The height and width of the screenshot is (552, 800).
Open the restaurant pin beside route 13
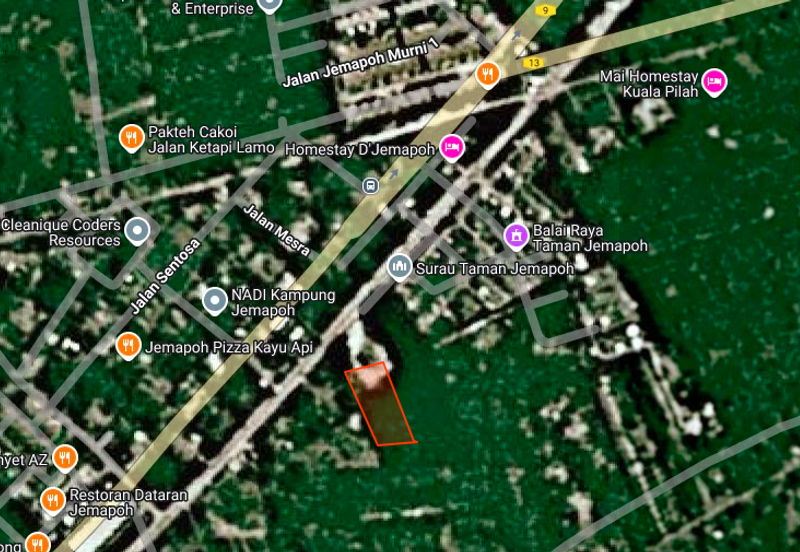click(x=488, y=73)
